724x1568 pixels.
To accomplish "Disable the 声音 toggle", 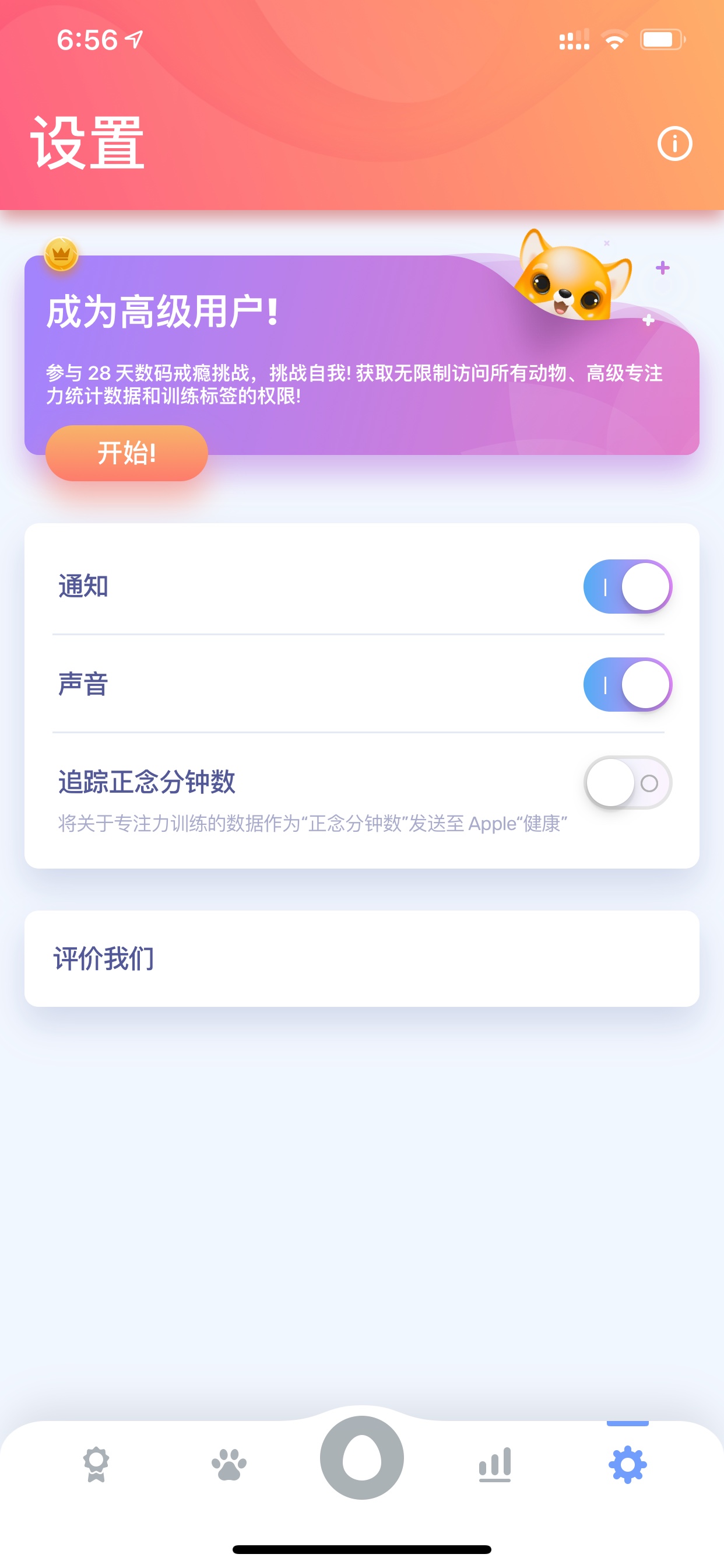I will (627, 685).
